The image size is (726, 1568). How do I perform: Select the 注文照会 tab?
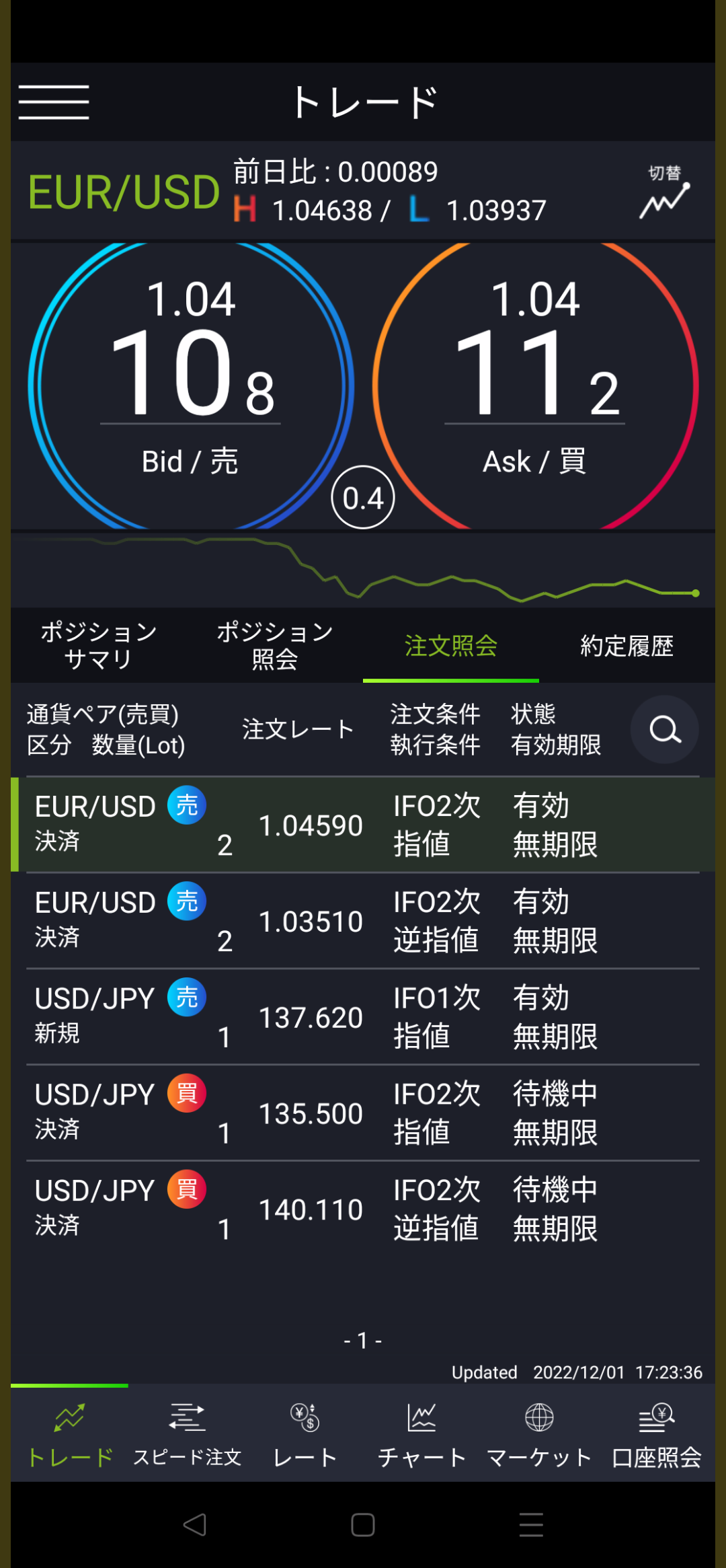(x=451, y=646)
